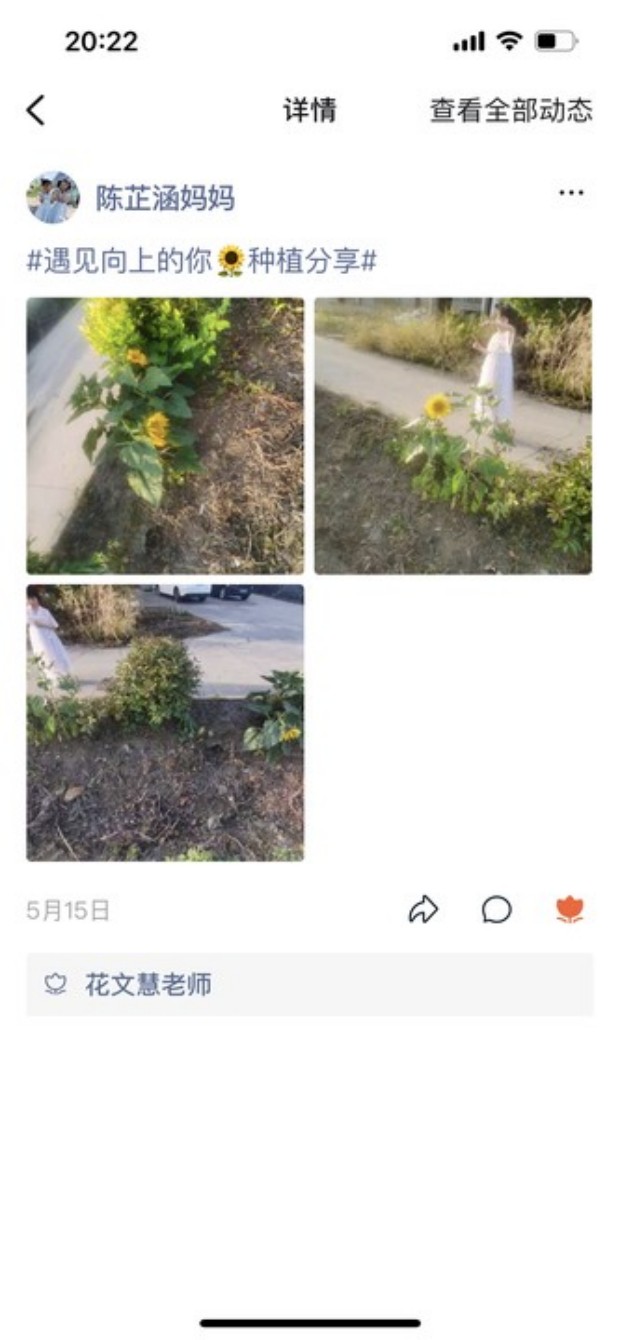Viewport: 620px width, 1340px height.
Task: Share this post
Action: [x=424, y=909]
